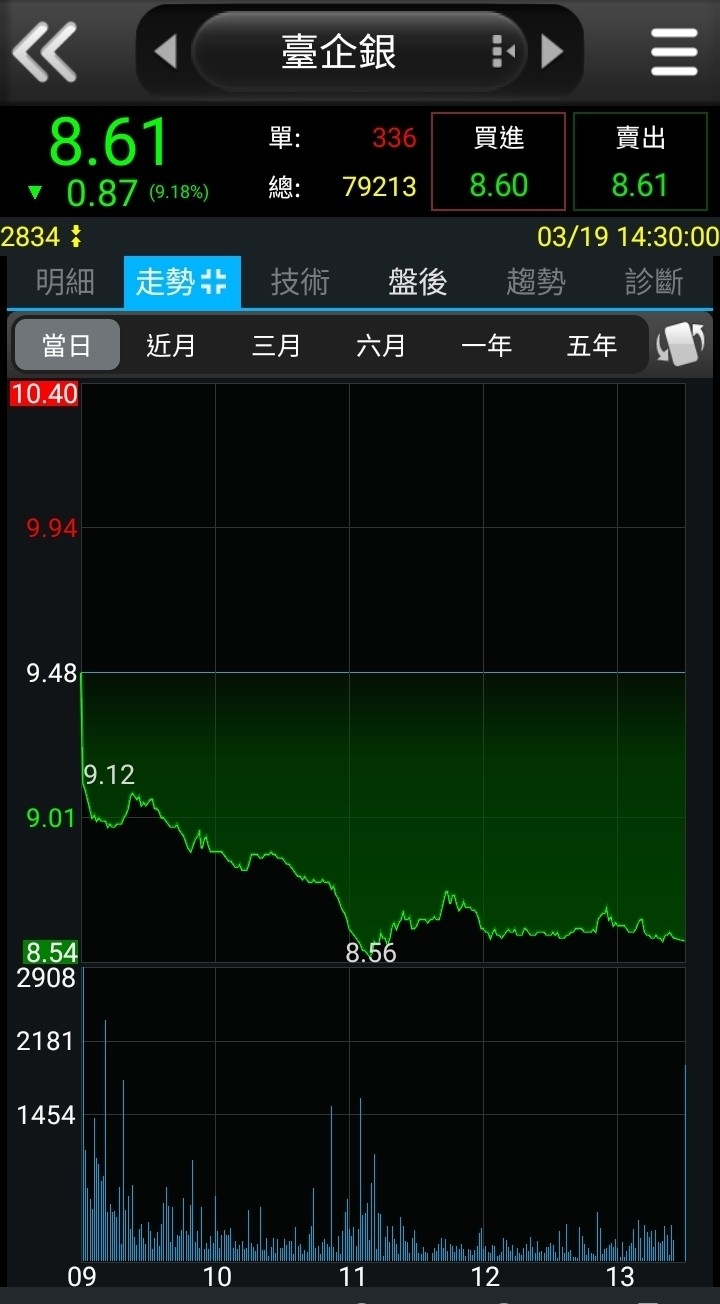The width and height of the screenshot is (720, 1304).
Task: Switch to the next stock
Action: pos(552,51)
